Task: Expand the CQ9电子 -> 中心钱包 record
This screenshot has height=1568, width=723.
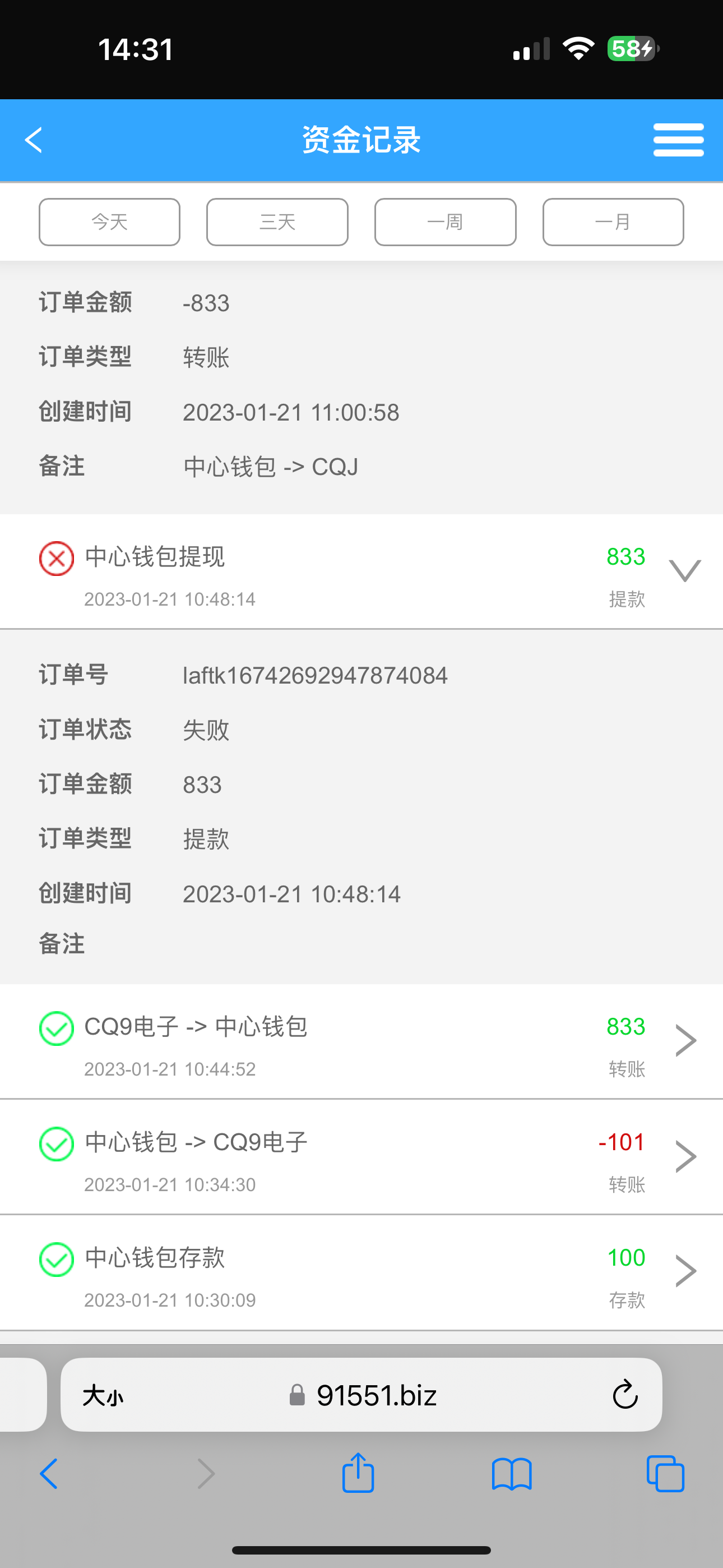Action: point(685,1041)
